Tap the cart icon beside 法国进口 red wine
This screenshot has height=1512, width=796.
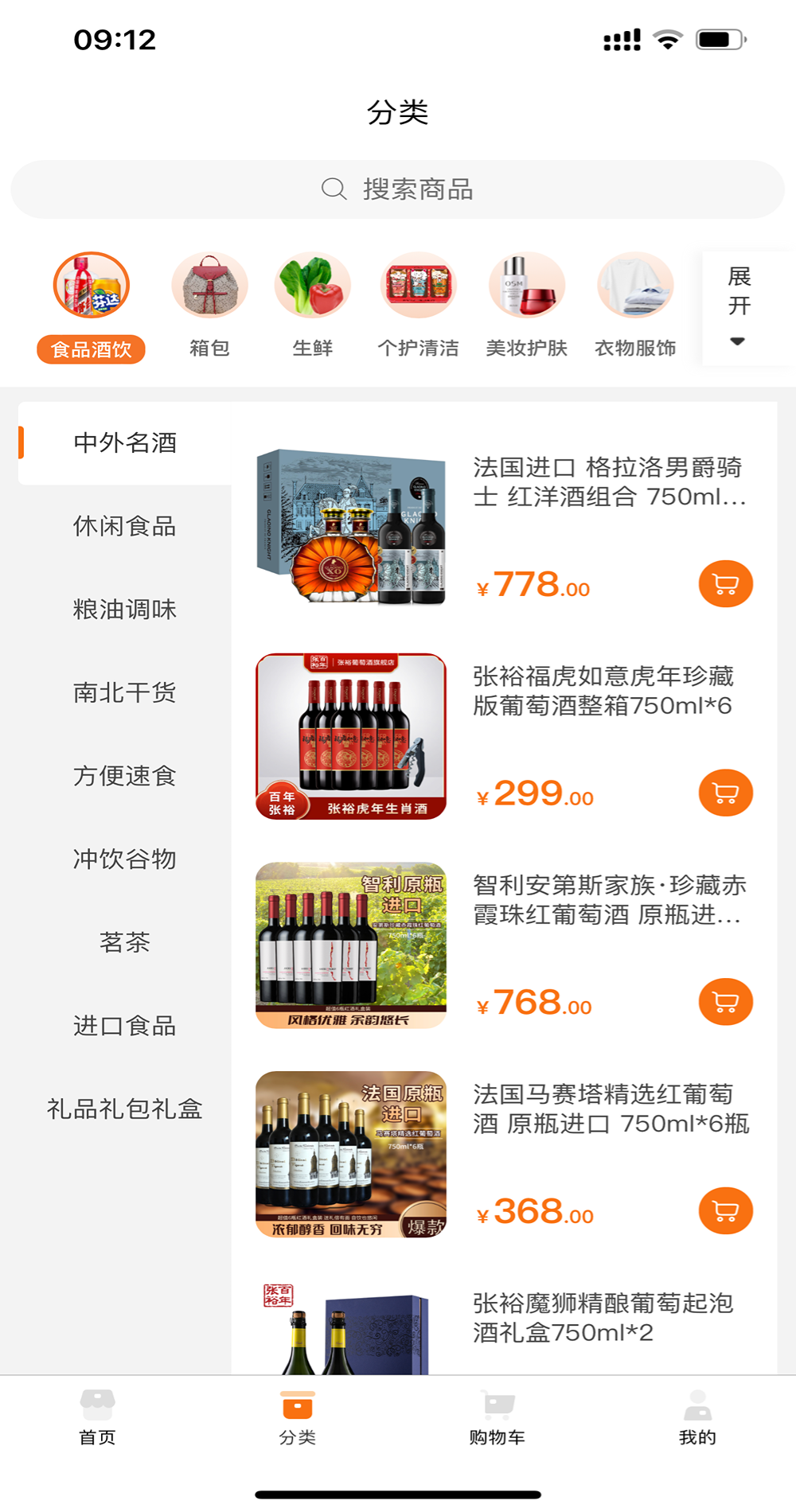pyautogui.click(x=724, y=583)
